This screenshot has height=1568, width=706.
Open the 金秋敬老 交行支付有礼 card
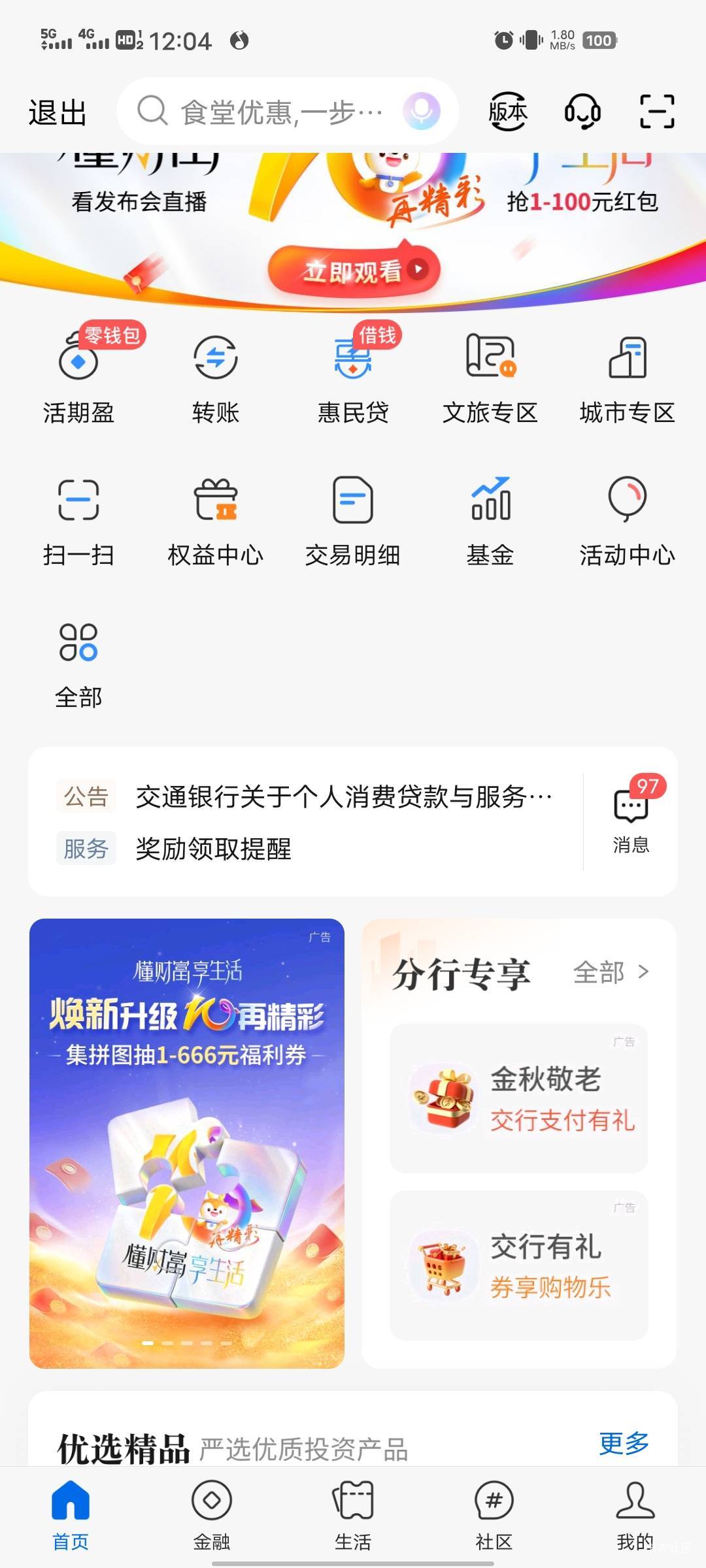click(518, 1098)
